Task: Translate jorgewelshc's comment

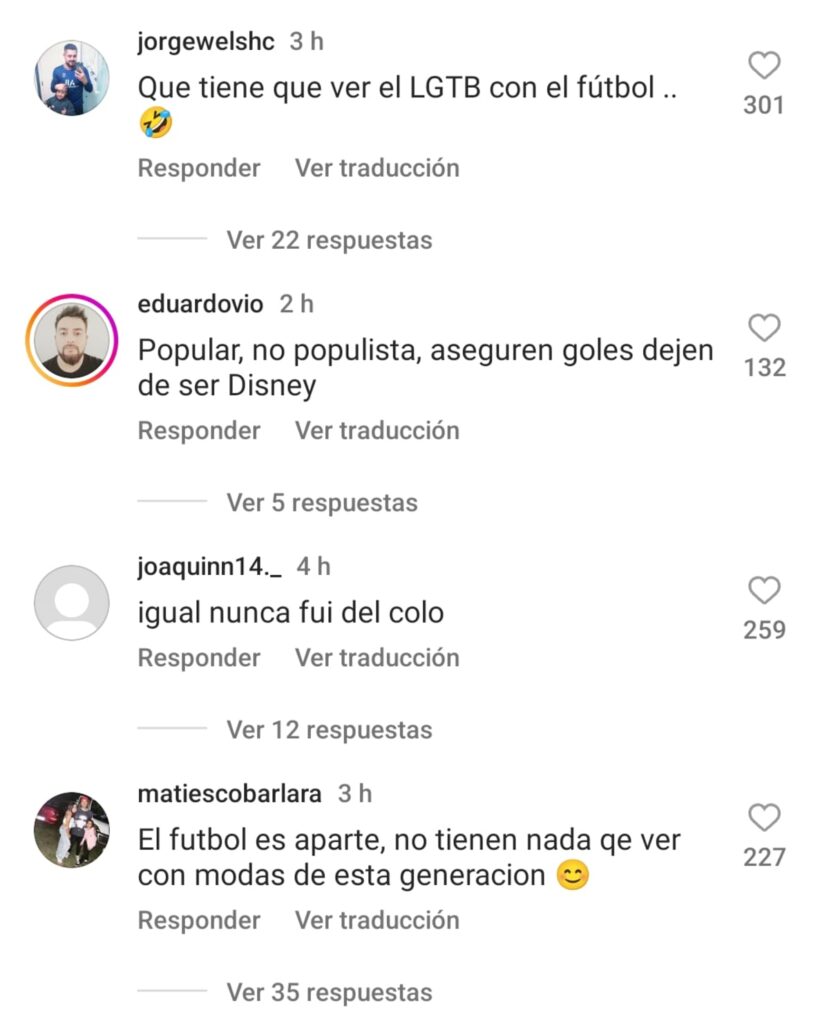Action: click(x=377, y=168)
